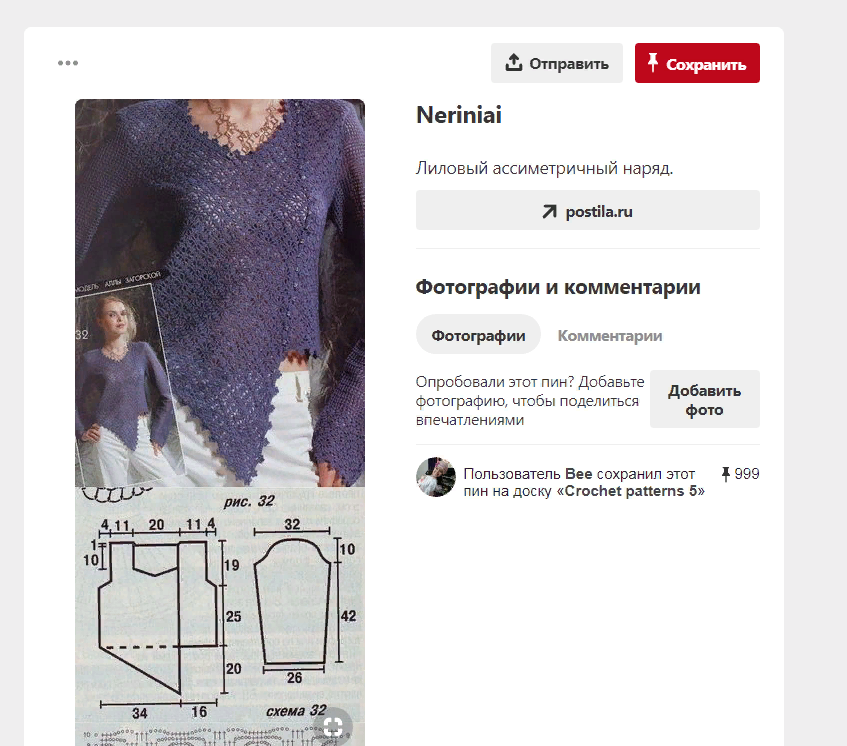
Task: Switch to the Фотографии tab
Action: click(x=478, y=335)
